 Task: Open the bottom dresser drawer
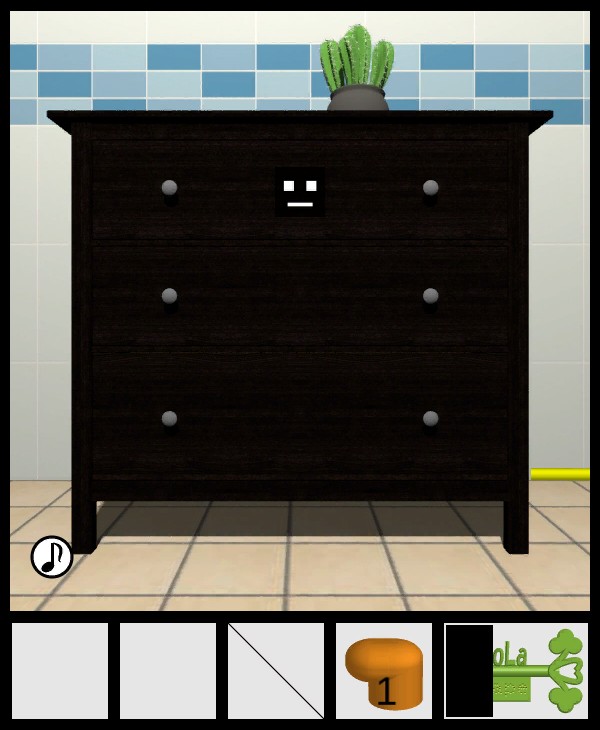(x=300, y=418)
